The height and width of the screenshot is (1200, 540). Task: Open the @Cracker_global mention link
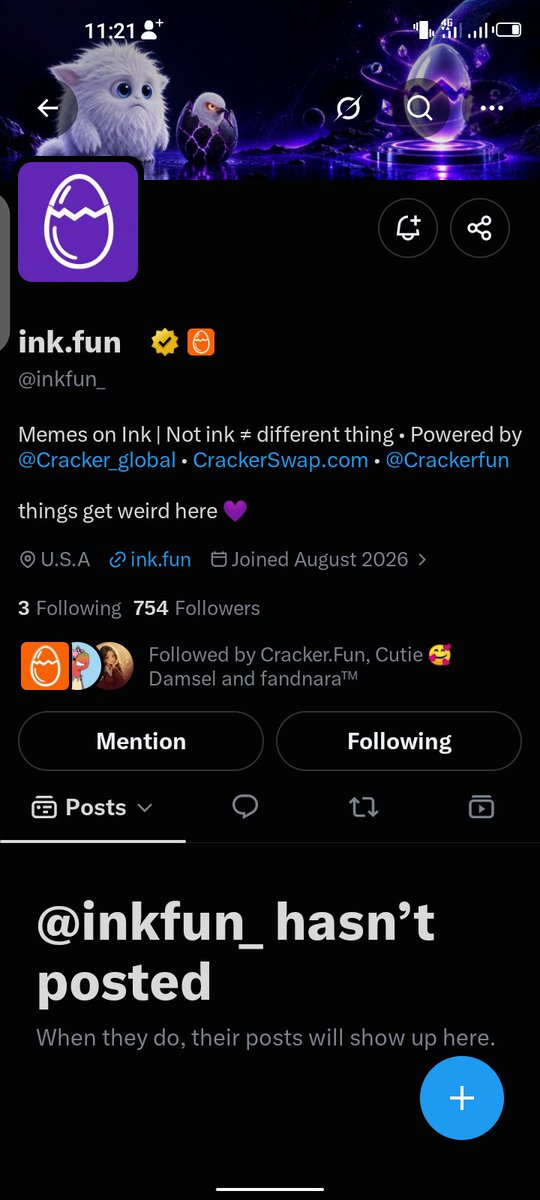pos(96,461)
